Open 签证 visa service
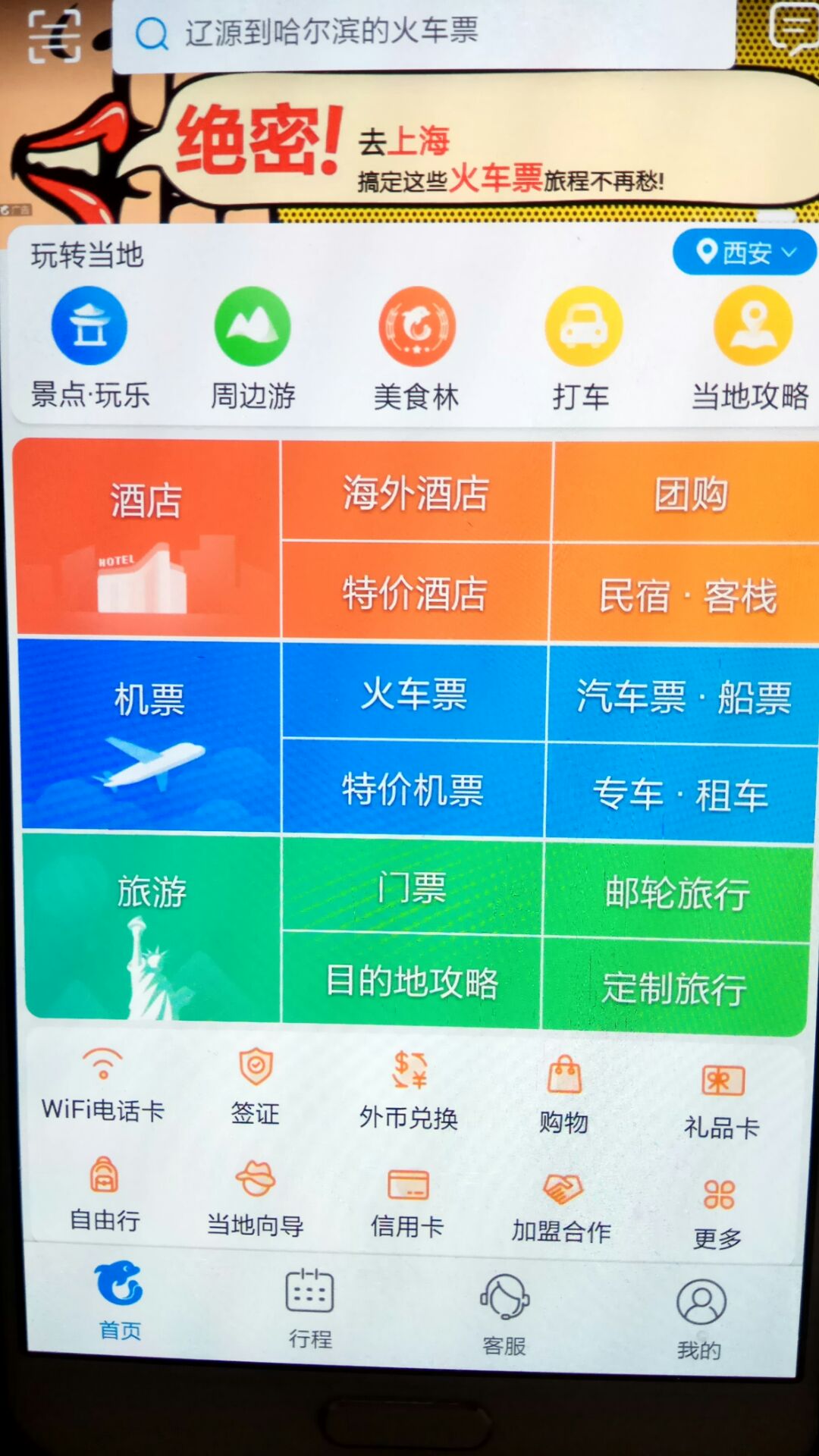 click(x=256, y=1086)
